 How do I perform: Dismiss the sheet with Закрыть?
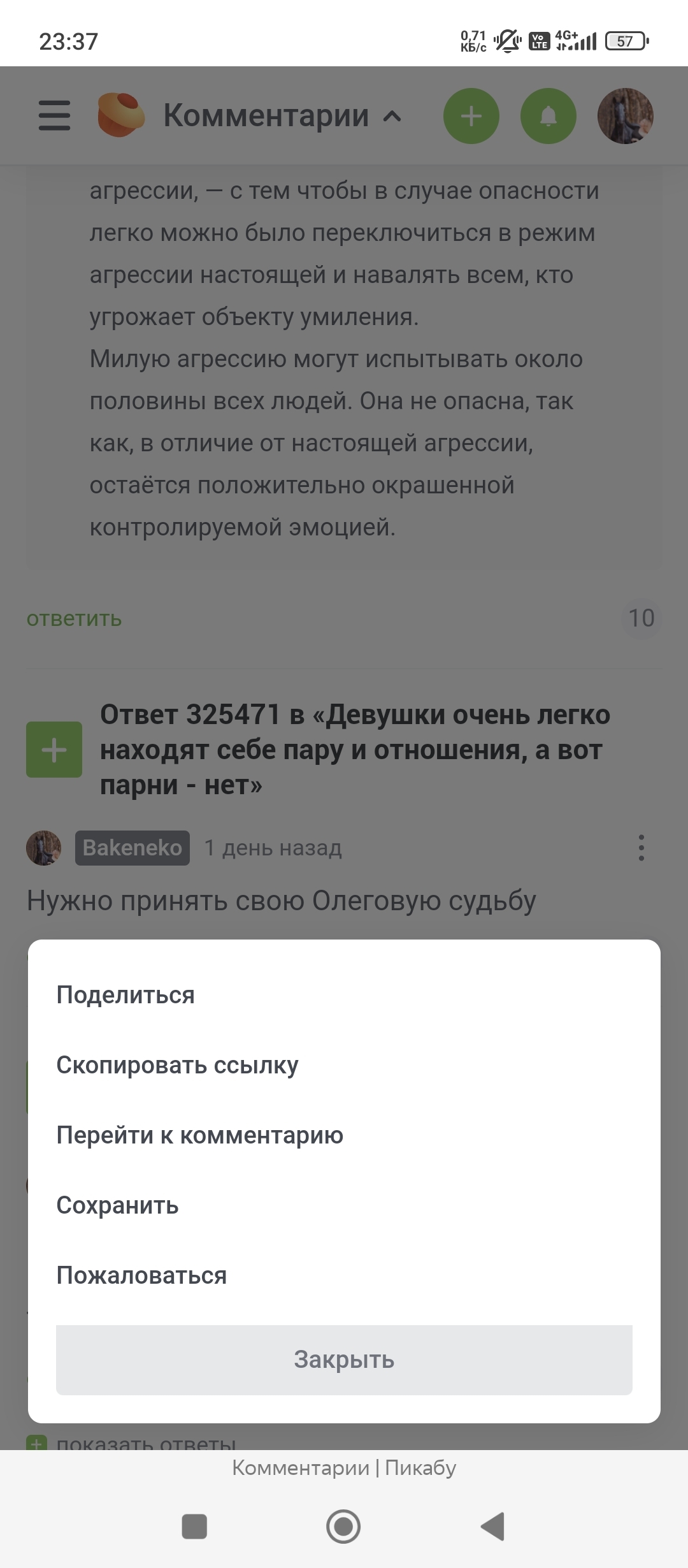point(344,1360)
